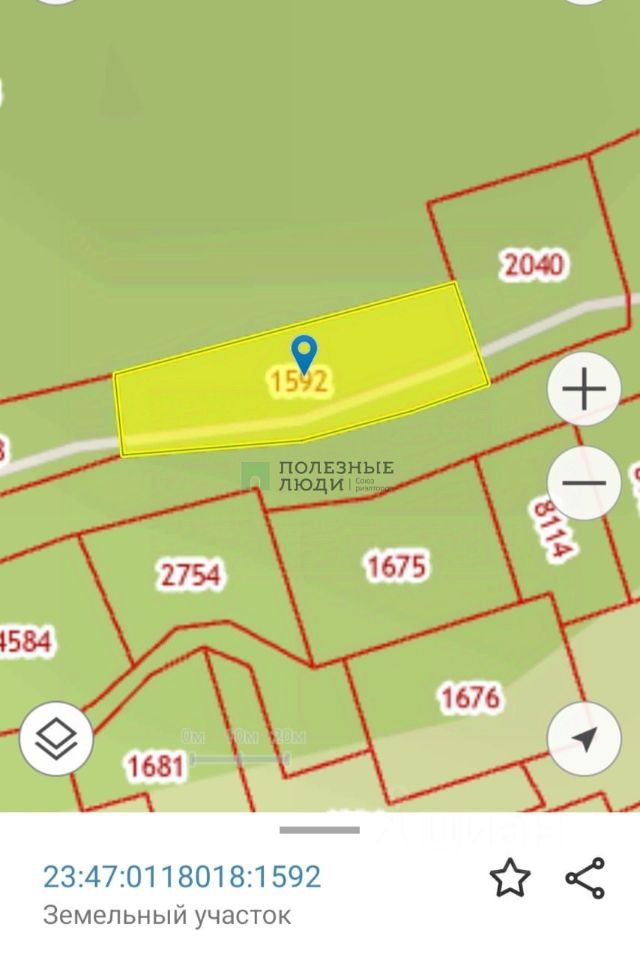Select parcel 1675 on the map
640x960 pixels.
(396, 567)
